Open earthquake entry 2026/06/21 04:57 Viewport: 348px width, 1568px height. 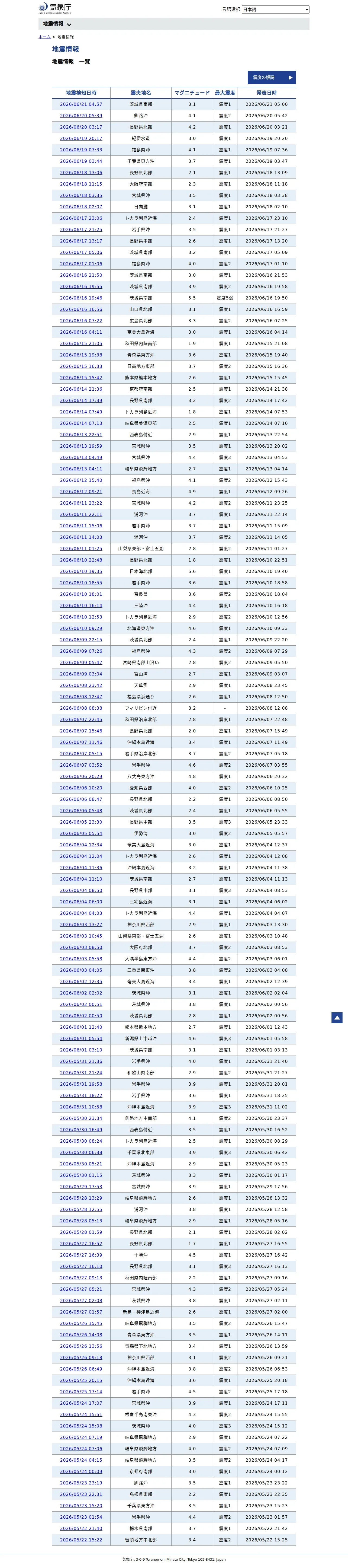point(81,104)
